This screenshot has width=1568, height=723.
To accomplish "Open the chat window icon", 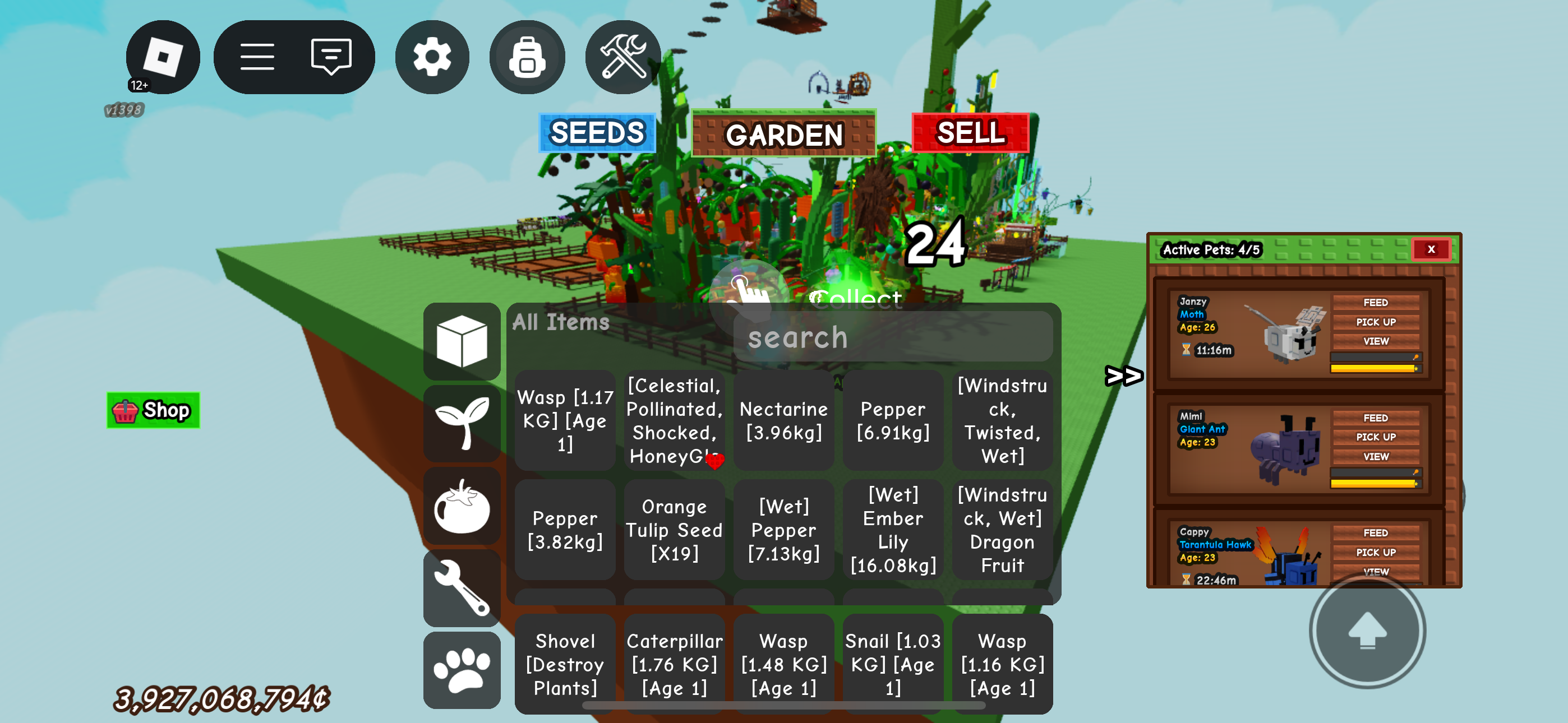I will [x=330, y=57].
